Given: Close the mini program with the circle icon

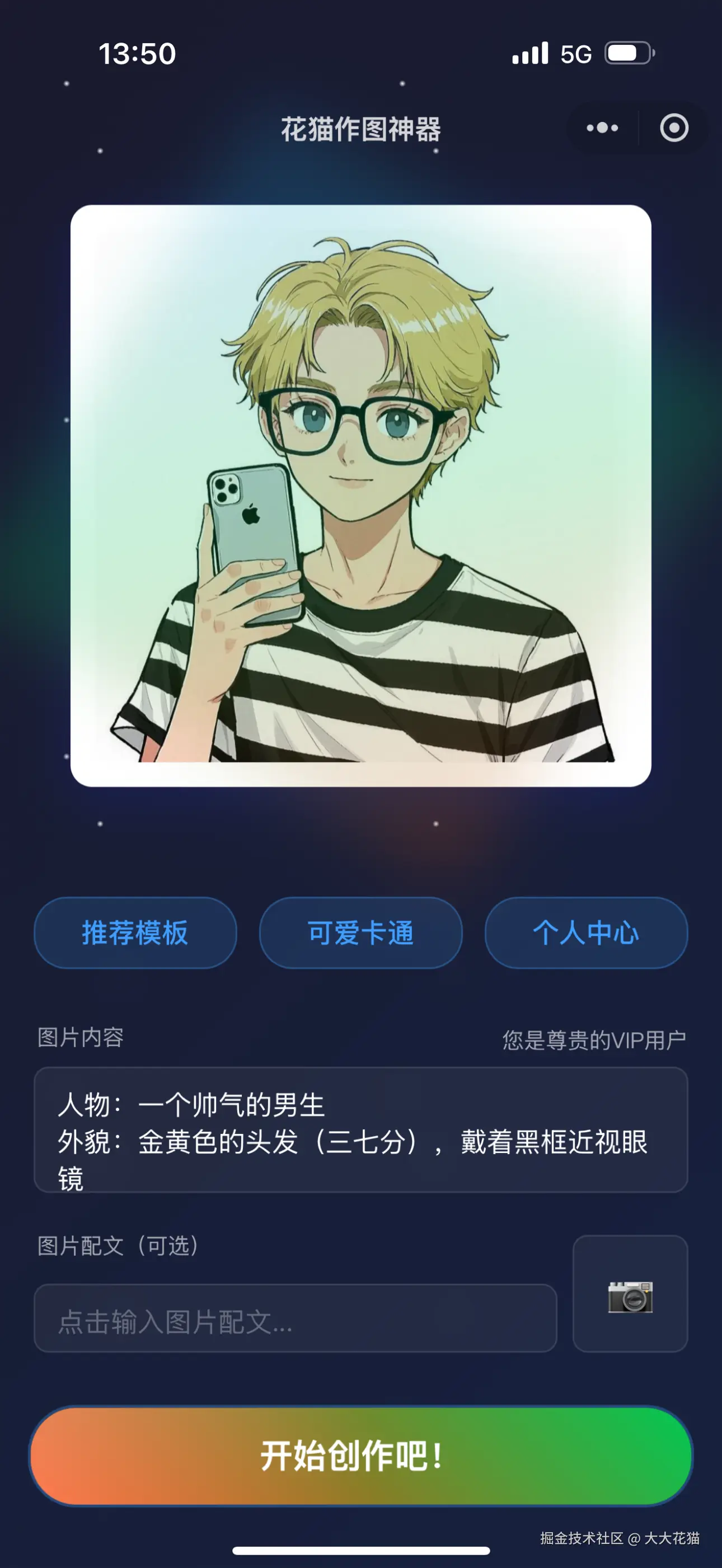Looking at the screenshot, I should pyautogui.click(x=674, y=128).
